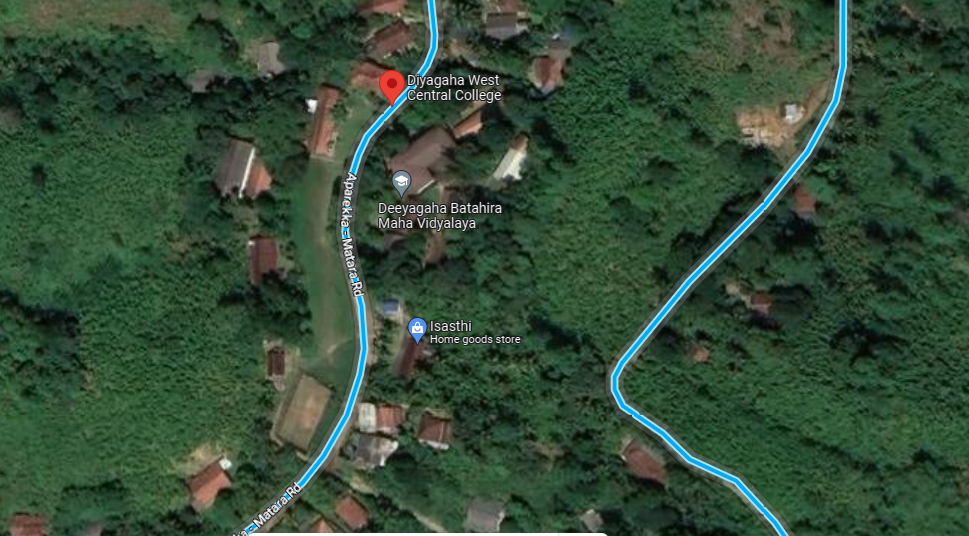This screenshot has height=536, width=969.
Task: Open Deeyagaha Batahira Maha Vidyalaya school marker
Action: pos(401,184)
